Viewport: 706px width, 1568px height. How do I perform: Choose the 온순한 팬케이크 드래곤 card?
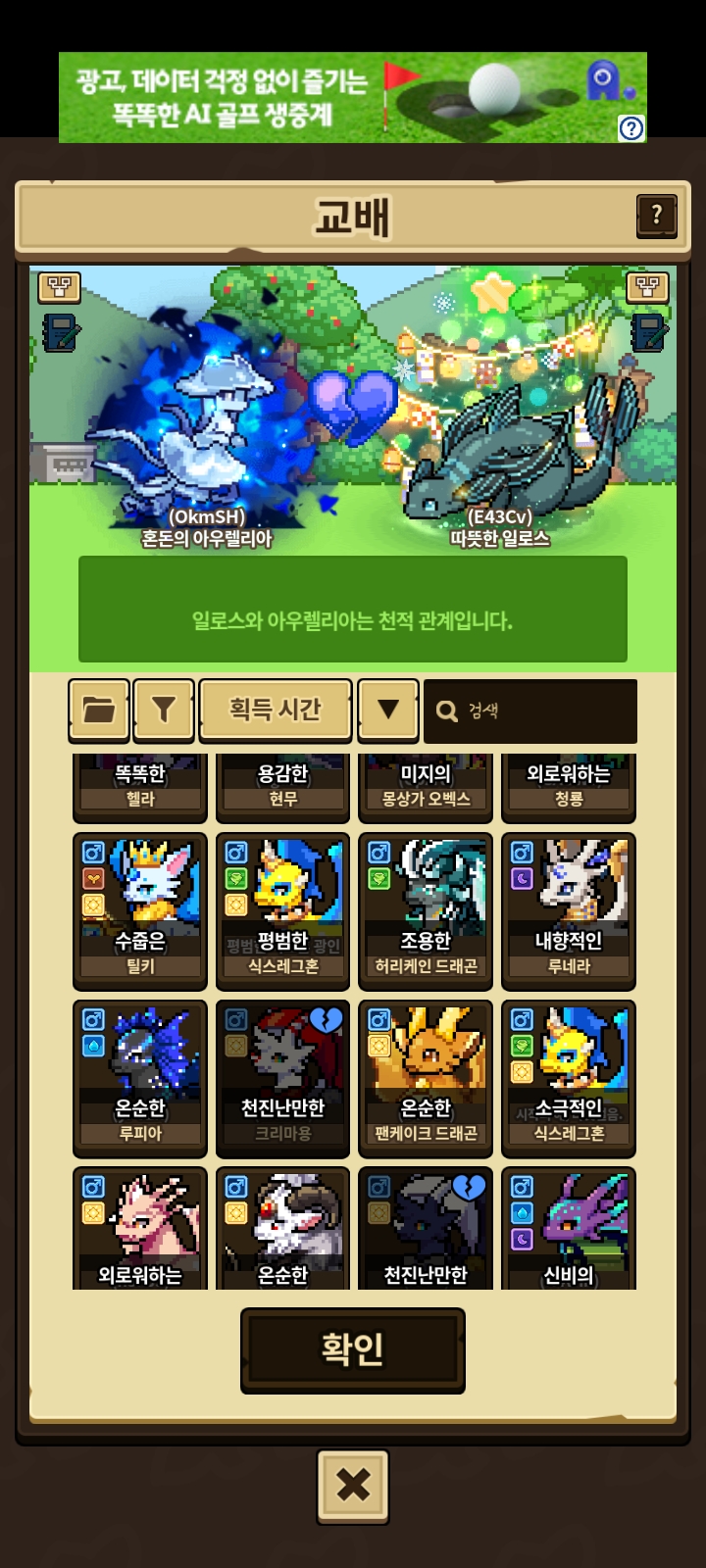(x=426, y=1078)
